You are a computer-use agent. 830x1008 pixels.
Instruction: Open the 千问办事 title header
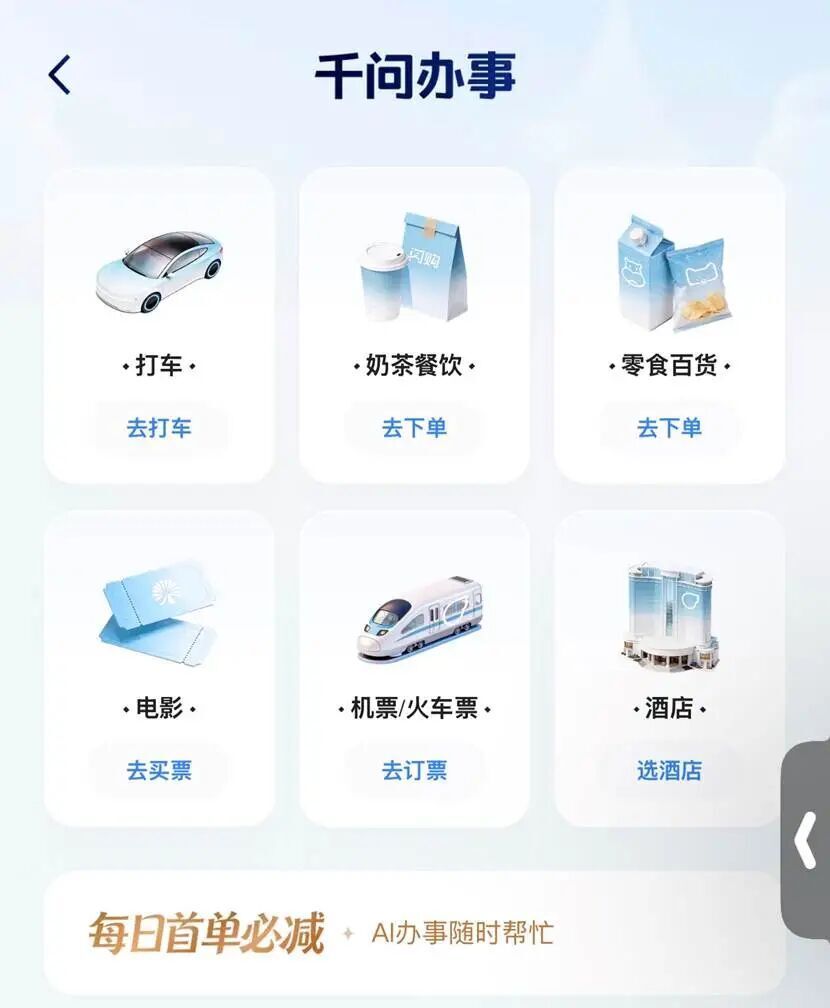[414, 73]
